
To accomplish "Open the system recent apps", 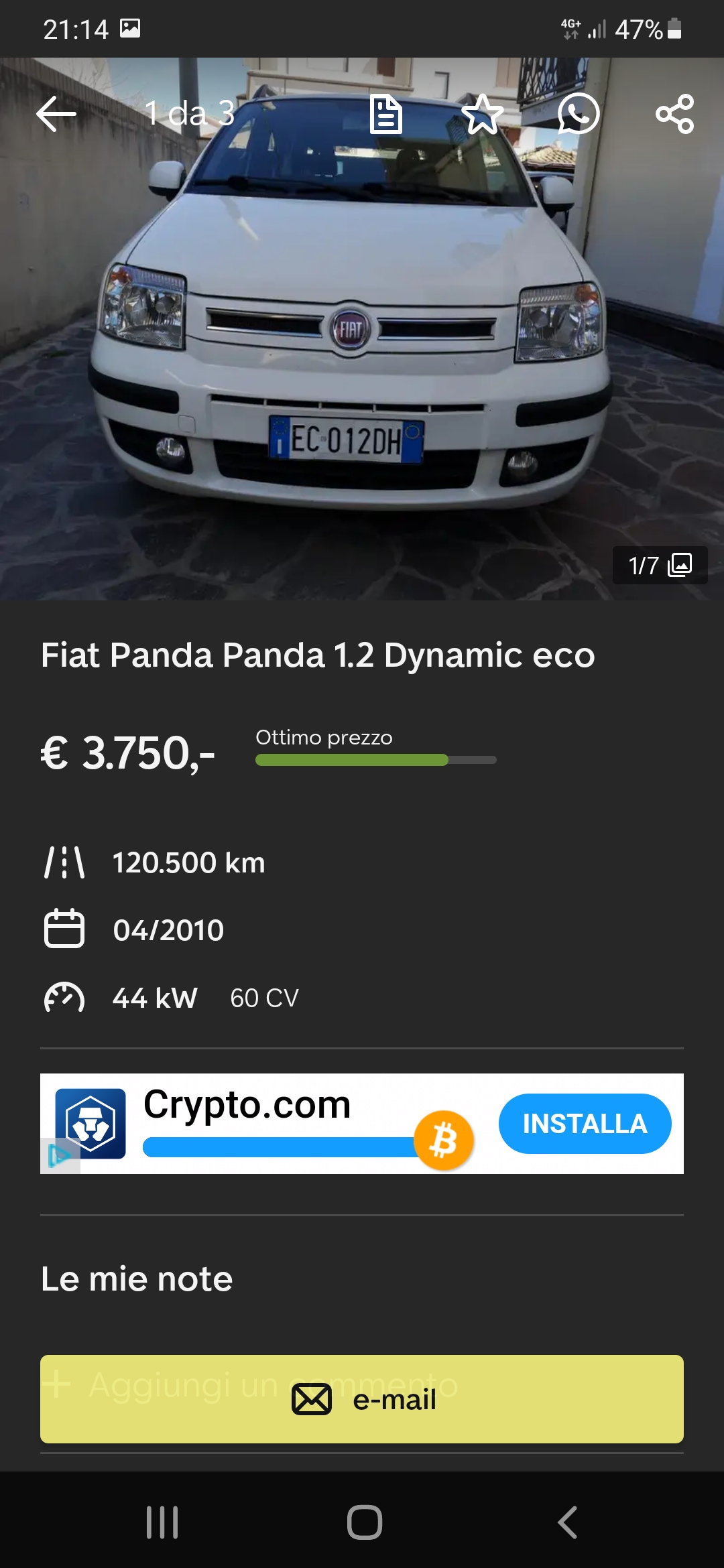I will coord(162,1522).
